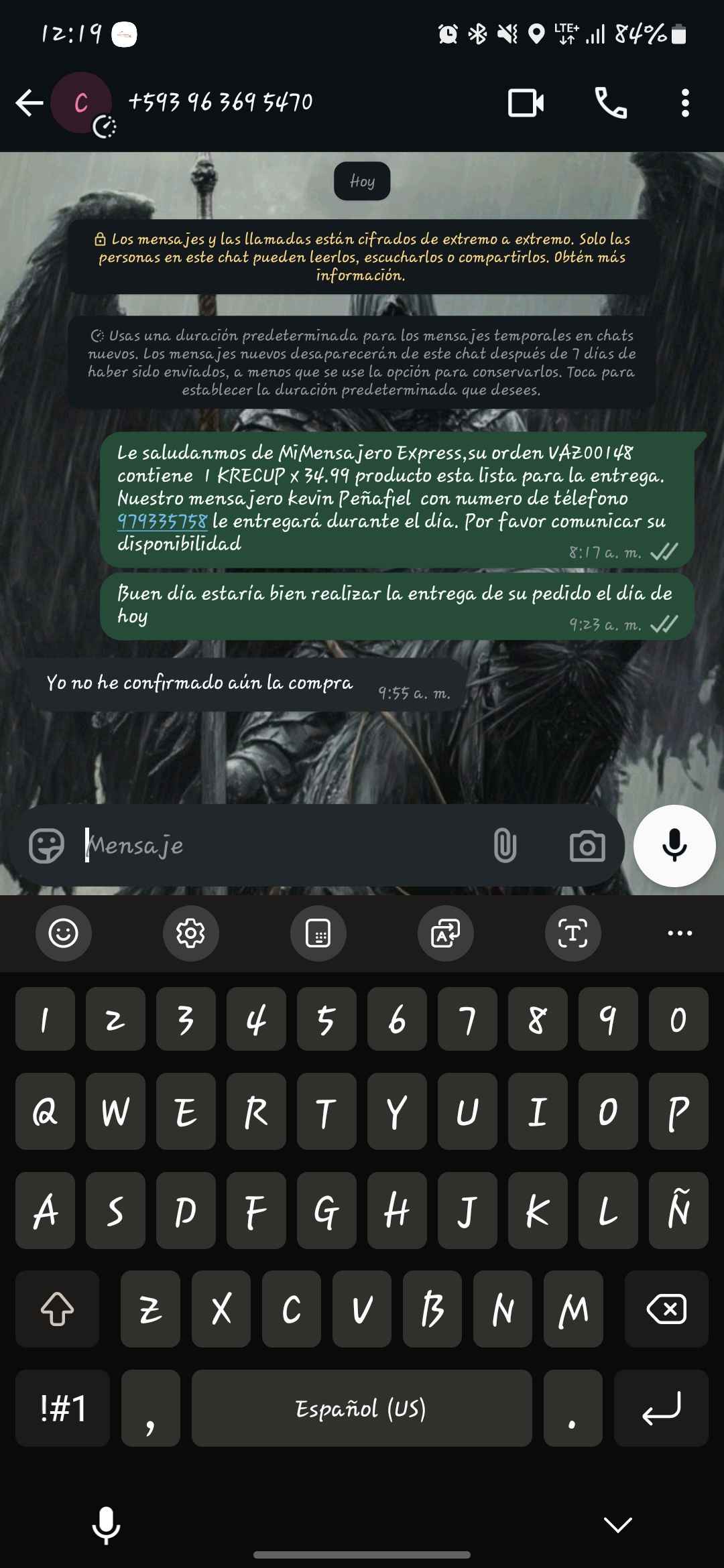Image resolution: width=724 pixels, height=1568 pixels.
Task: Open the three-dot overflow menu
Action: coord(684,103)
